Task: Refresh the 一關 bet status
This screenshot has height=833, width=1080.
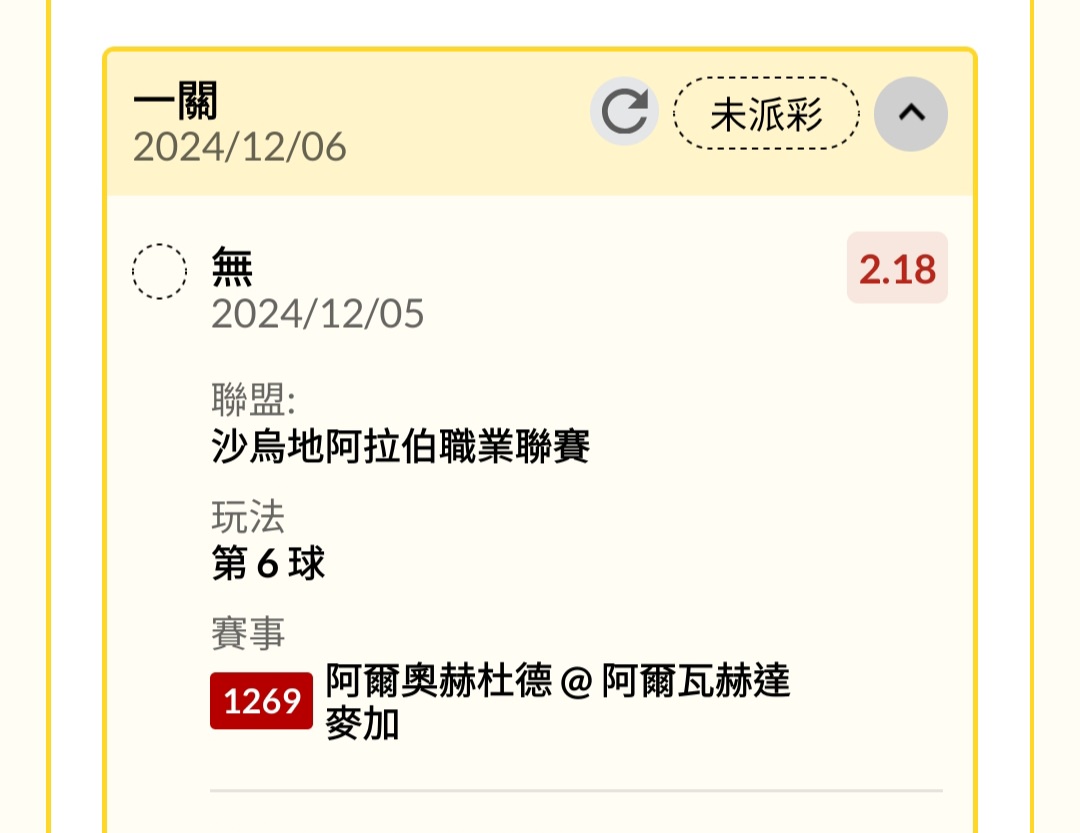Action: click(624, 112)
